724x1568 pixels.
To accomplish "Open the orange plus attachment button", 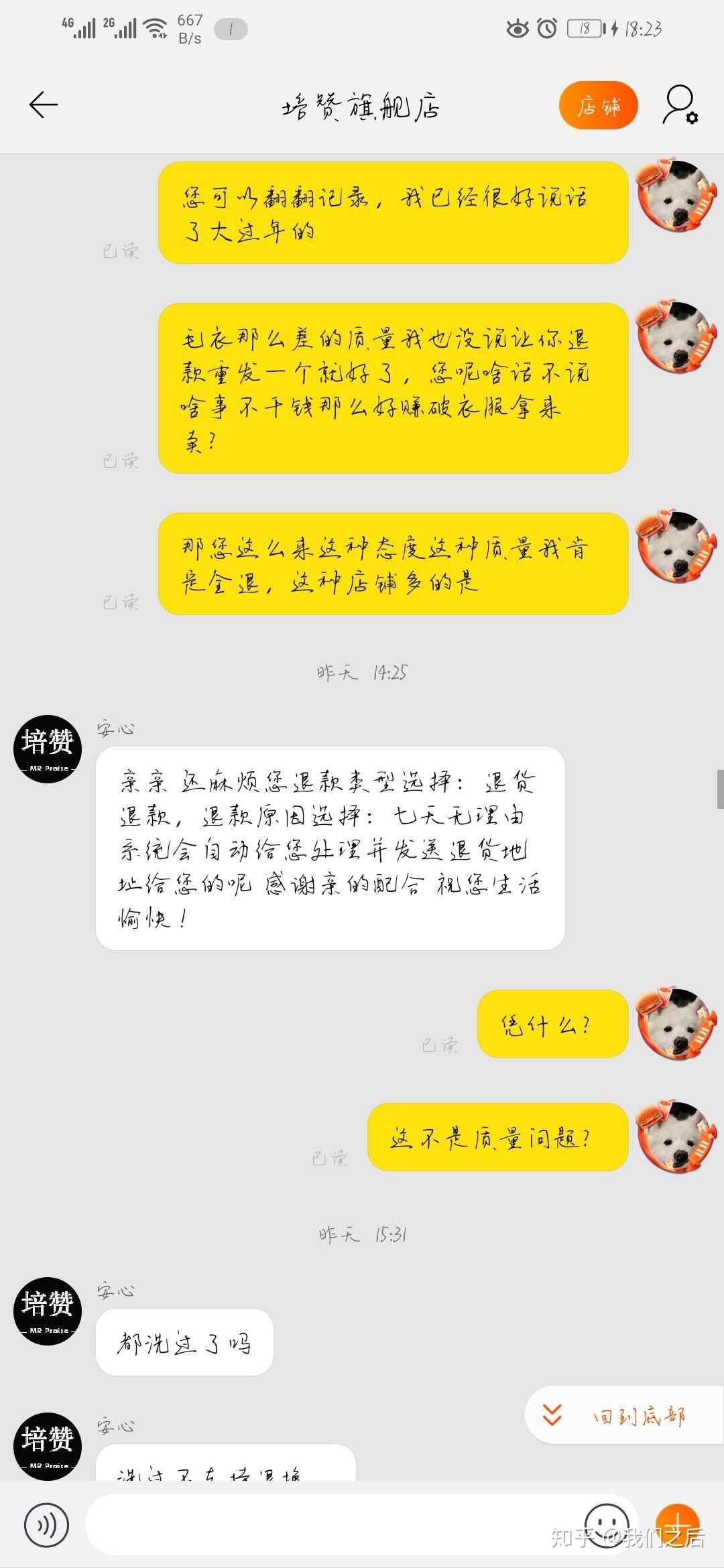I will coord(677,1524).
